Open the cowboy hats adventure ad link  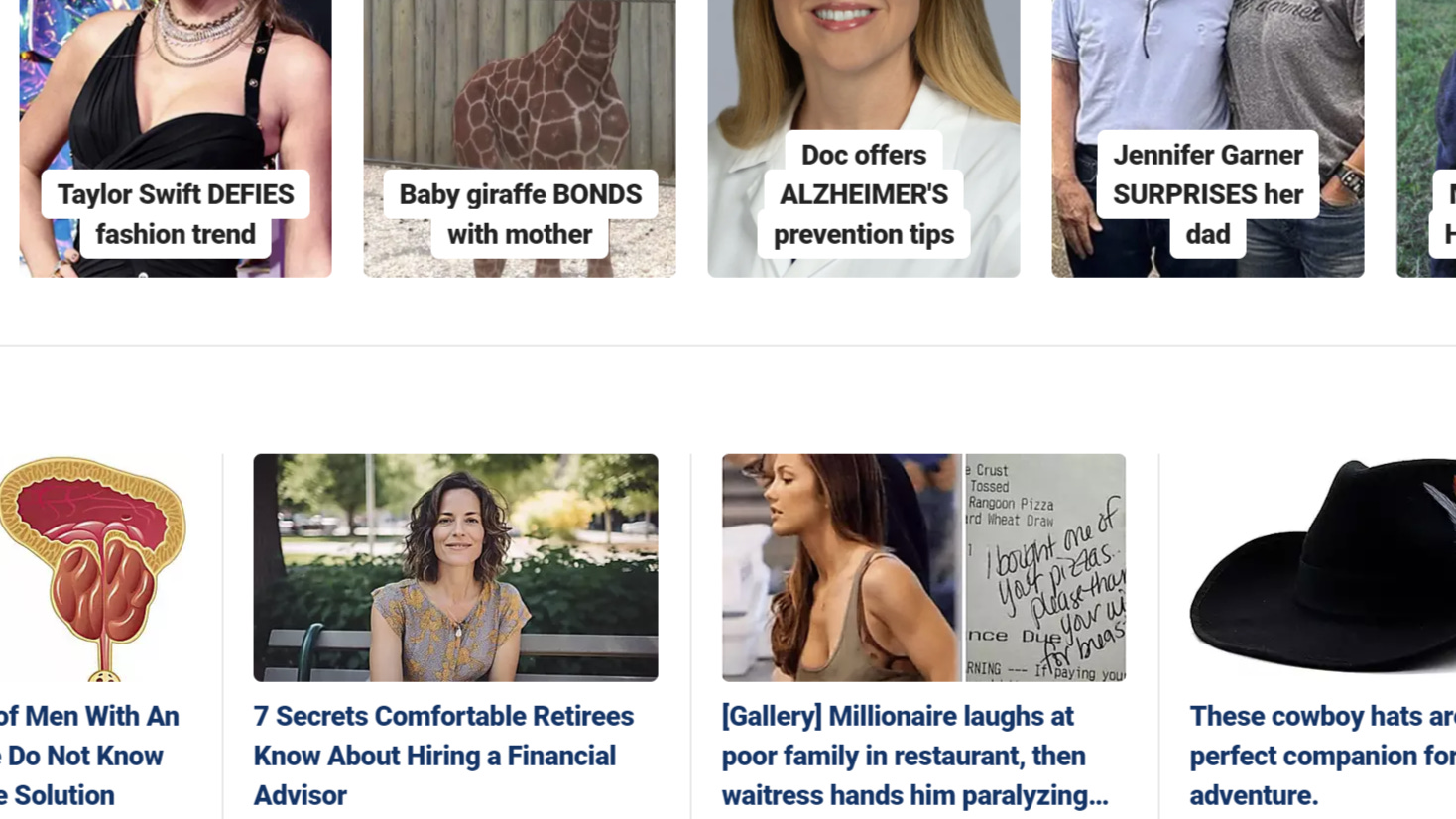pos(1321,755)
